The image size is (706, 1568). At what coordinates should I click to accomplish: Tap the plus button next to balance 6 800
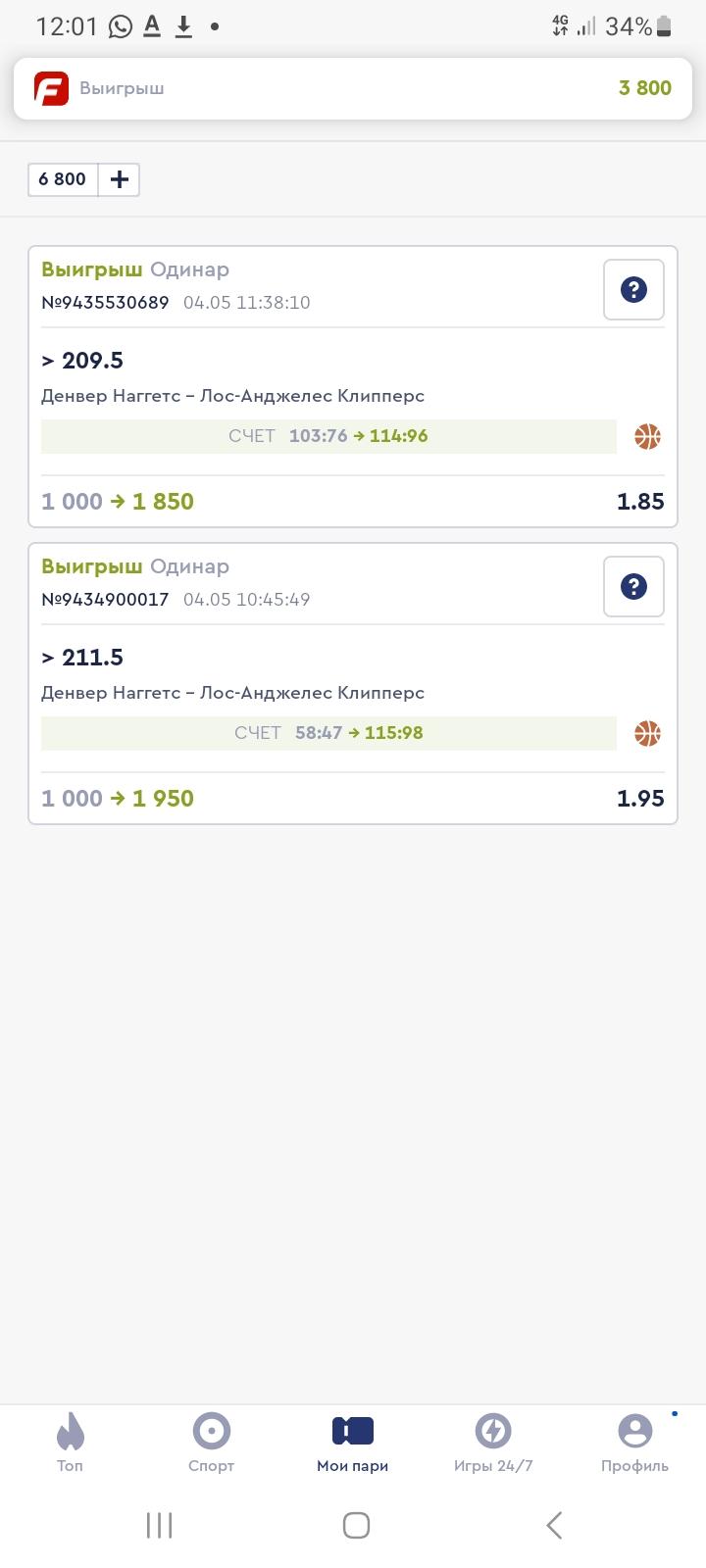point(119,179)
